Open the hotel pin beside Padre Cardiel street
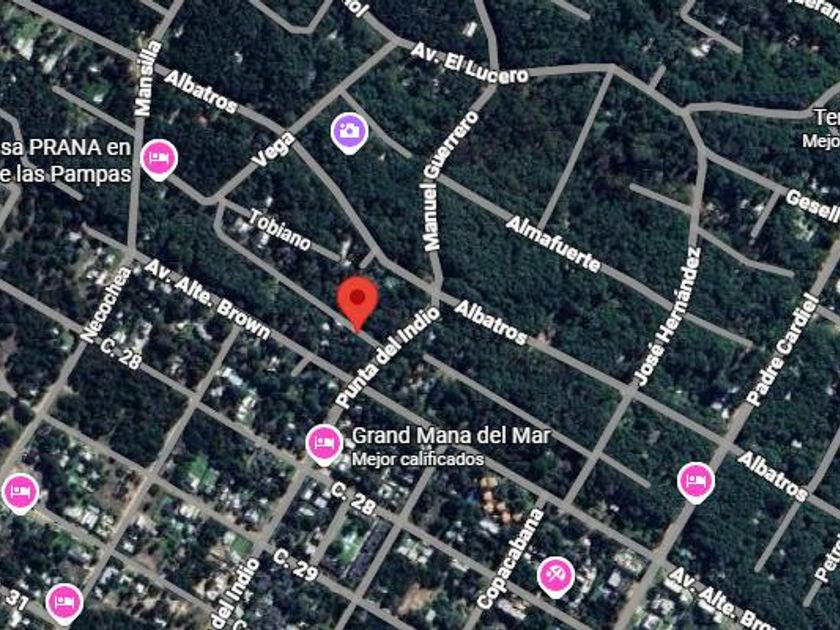The height and width of the screenshot is (630, 840). (x=695, y=482)
